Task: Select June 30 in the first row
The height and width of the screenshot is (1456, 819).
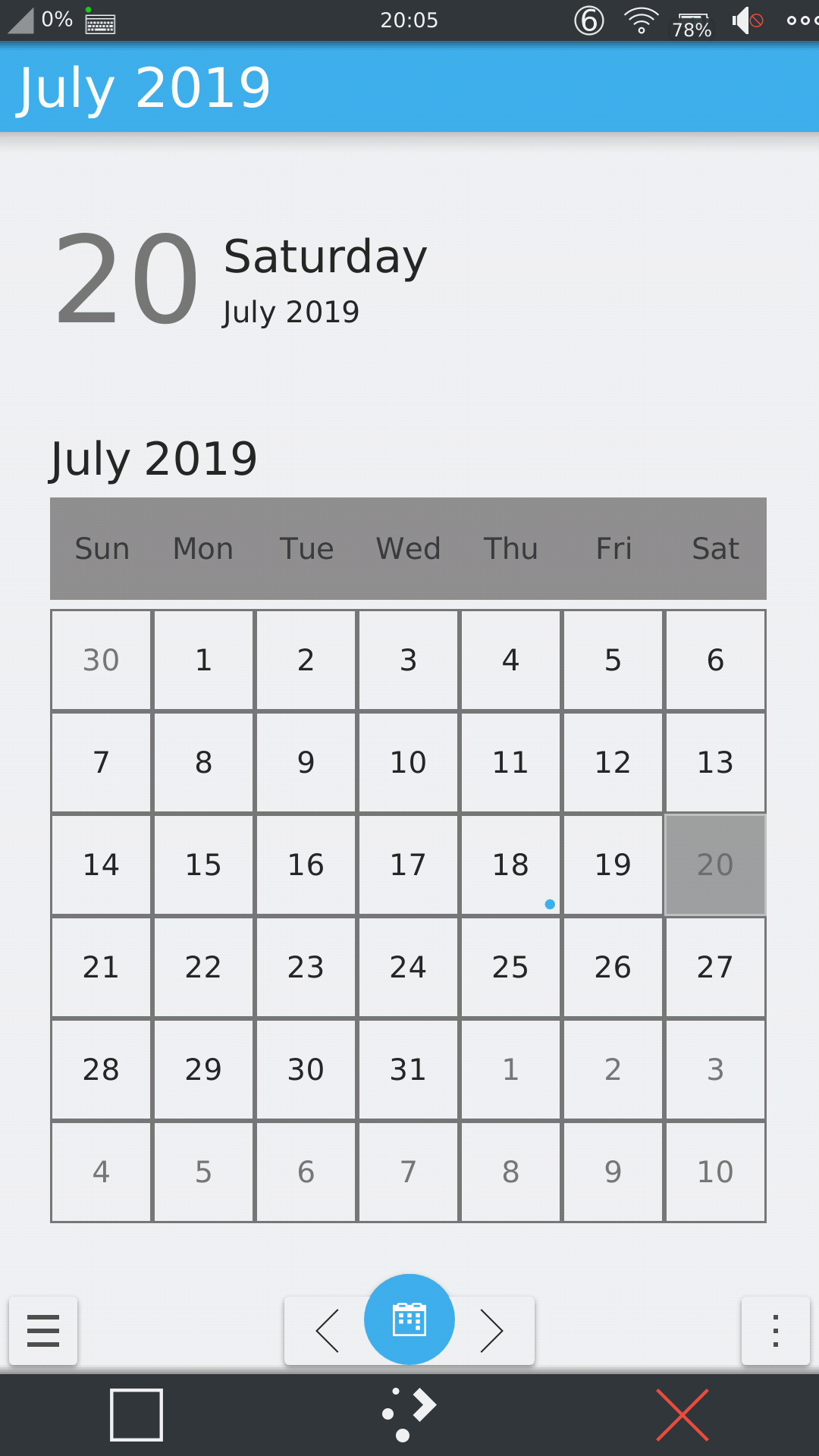Action: point(101,660)
